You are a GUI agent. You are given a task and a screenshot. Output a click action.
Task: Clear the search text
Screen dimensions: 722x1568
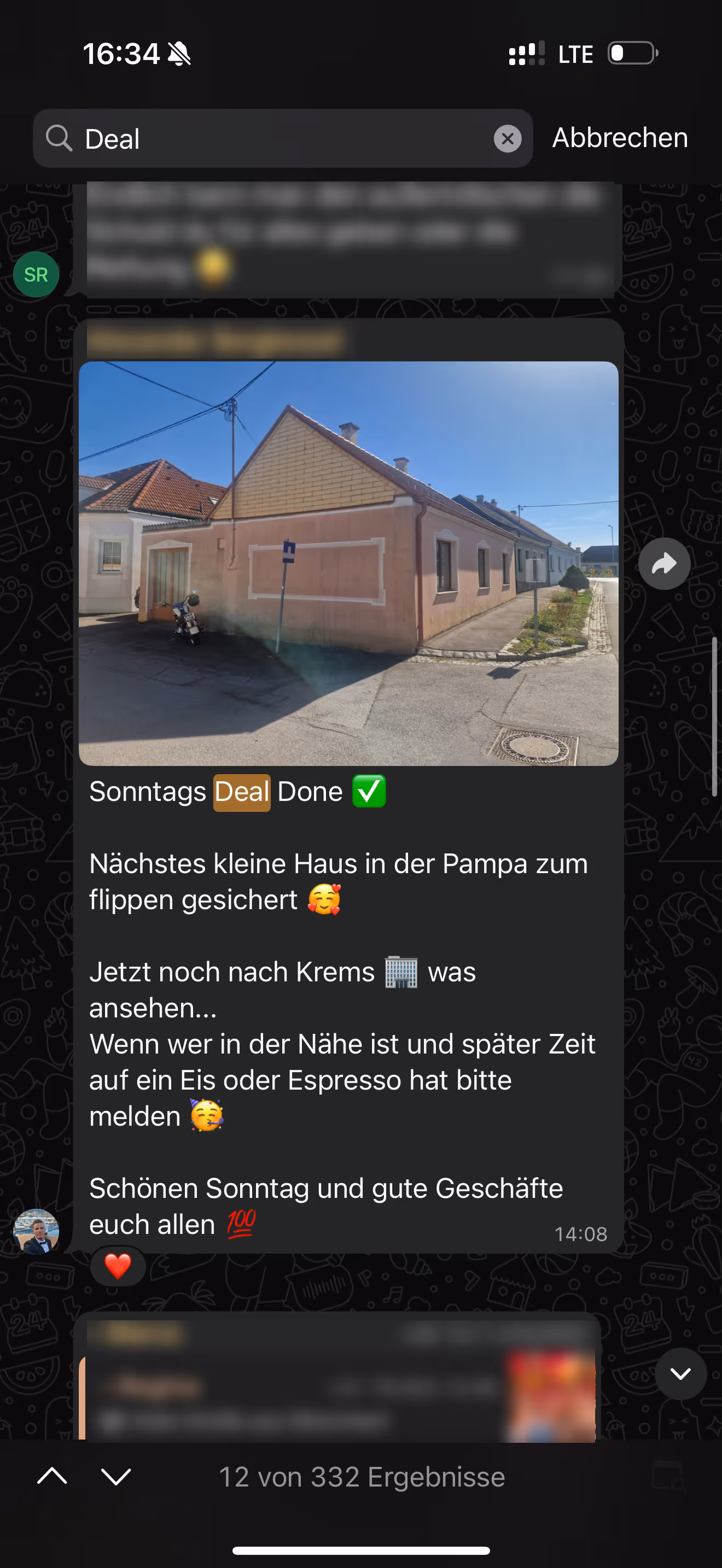coord(507,139)
